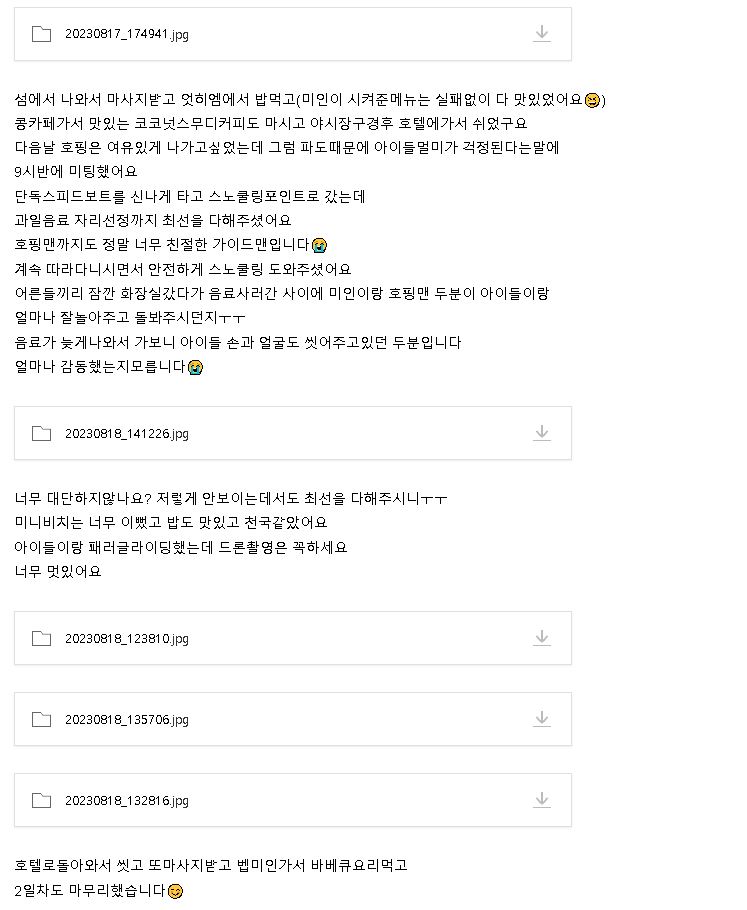This screenshot has width=747, height=910.
Task: Download file 20230818_135706.jpg
Action: click(541, 719)
